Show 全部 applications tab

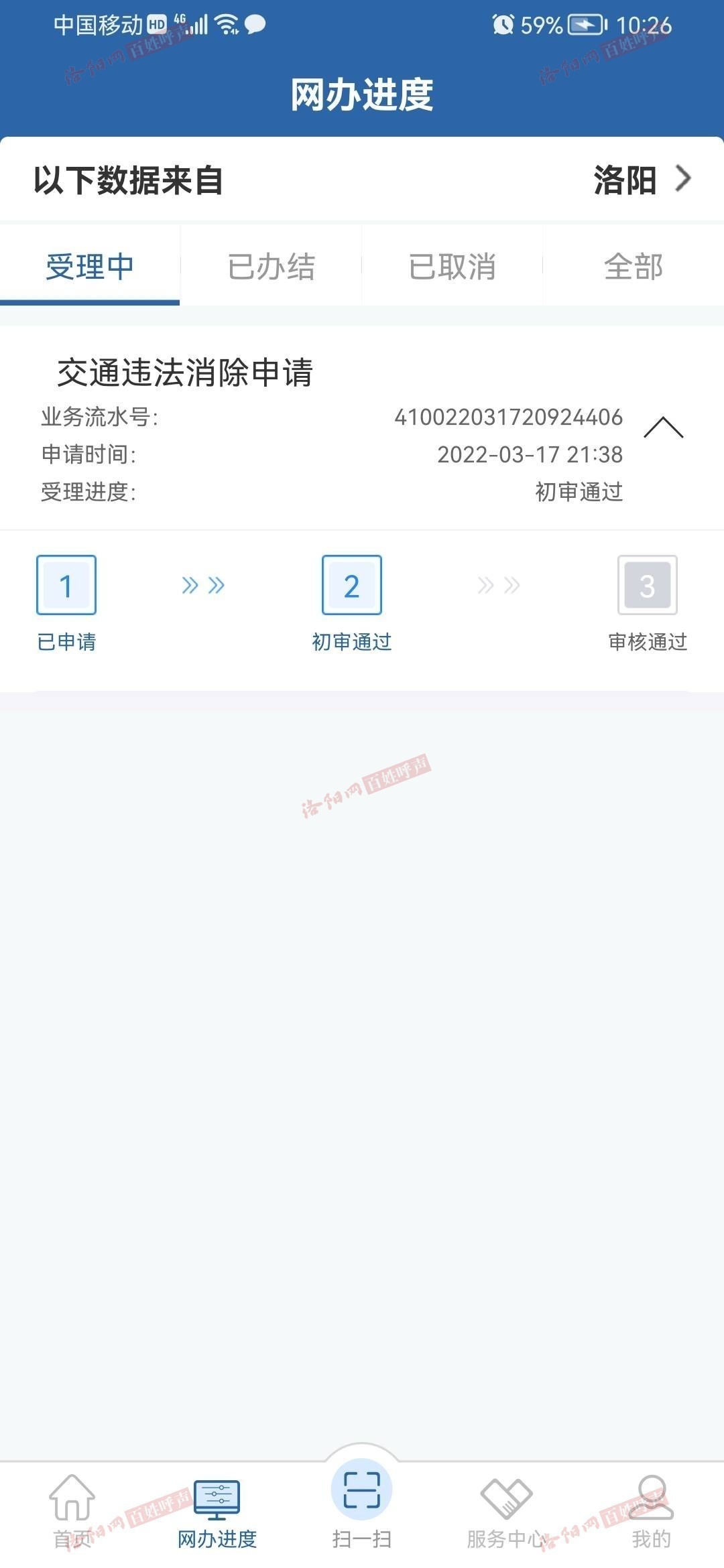point(633,266)
